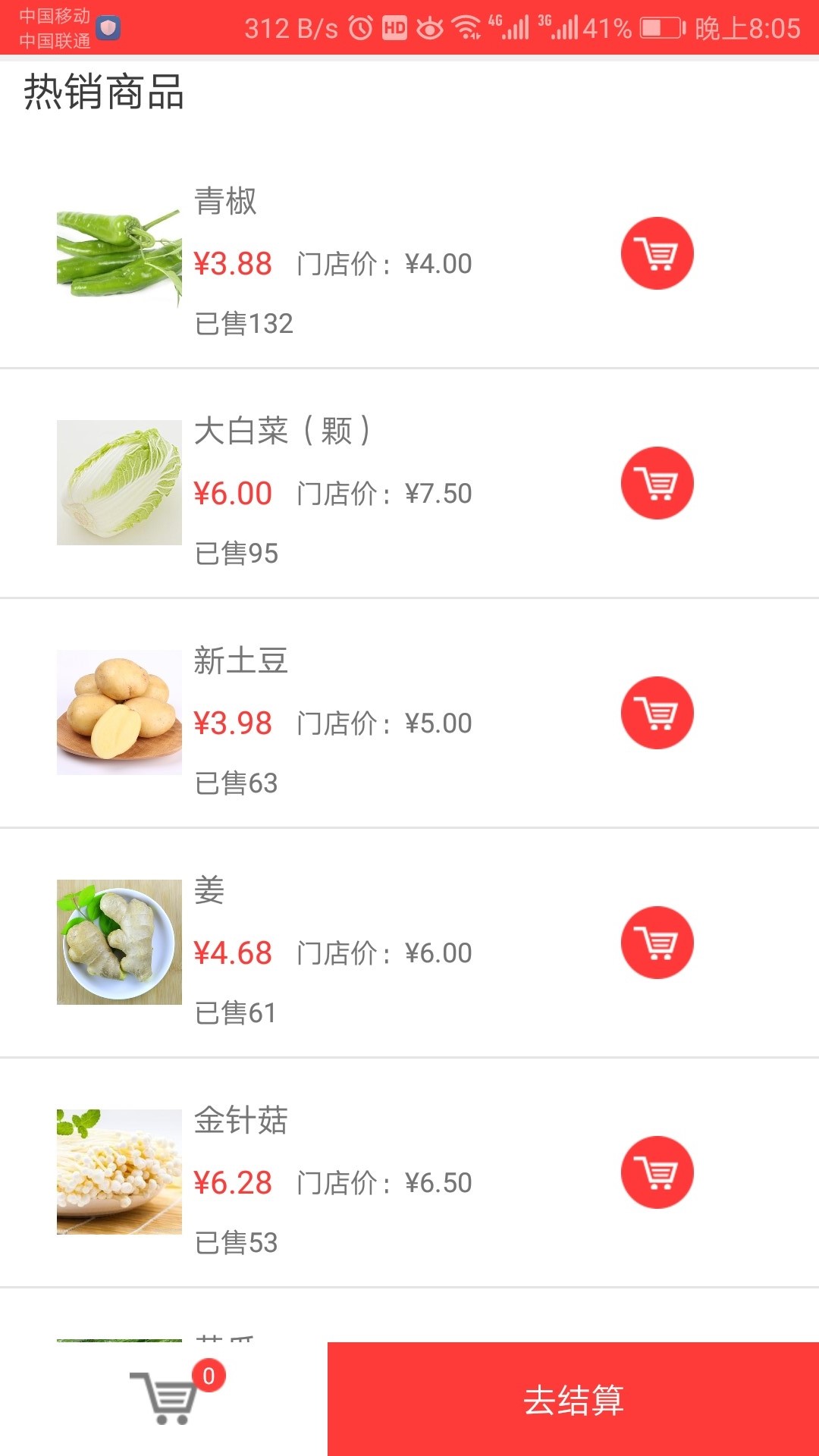Tap the 已售132 sold count for 青椒

coord(243,325)
